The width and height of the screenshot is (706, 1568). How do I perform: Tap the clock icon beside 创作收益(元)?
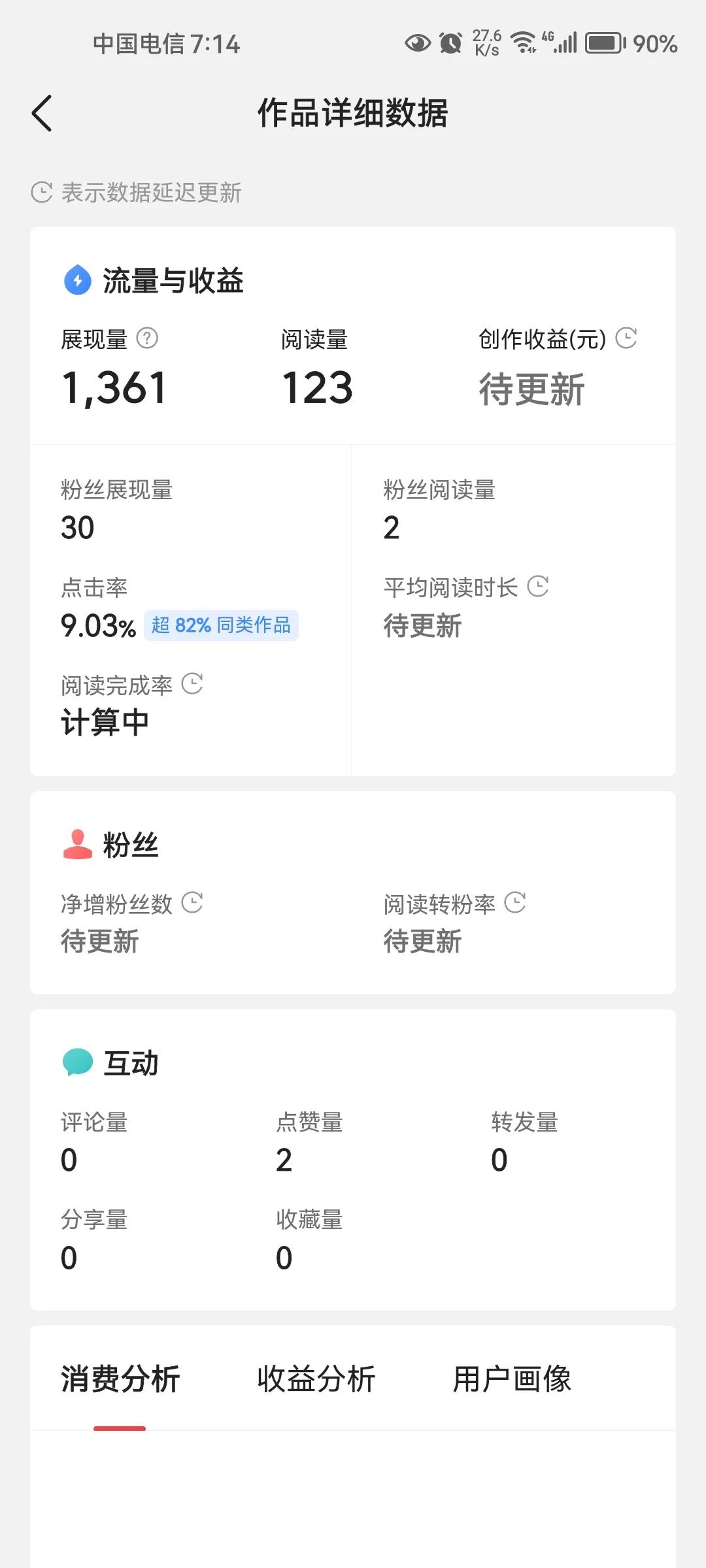[x=626, y=338]
